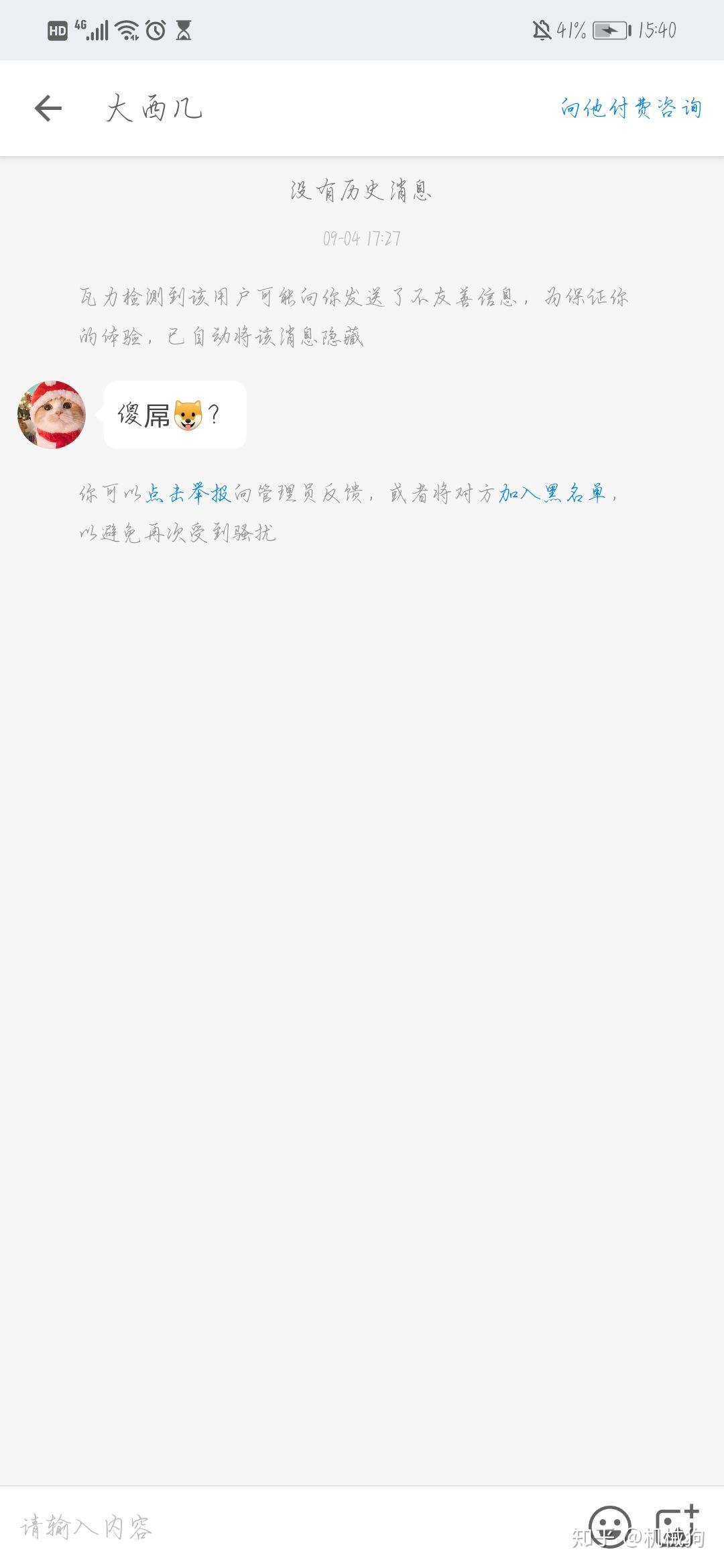Open the emoji picker

coord(609,1526)
